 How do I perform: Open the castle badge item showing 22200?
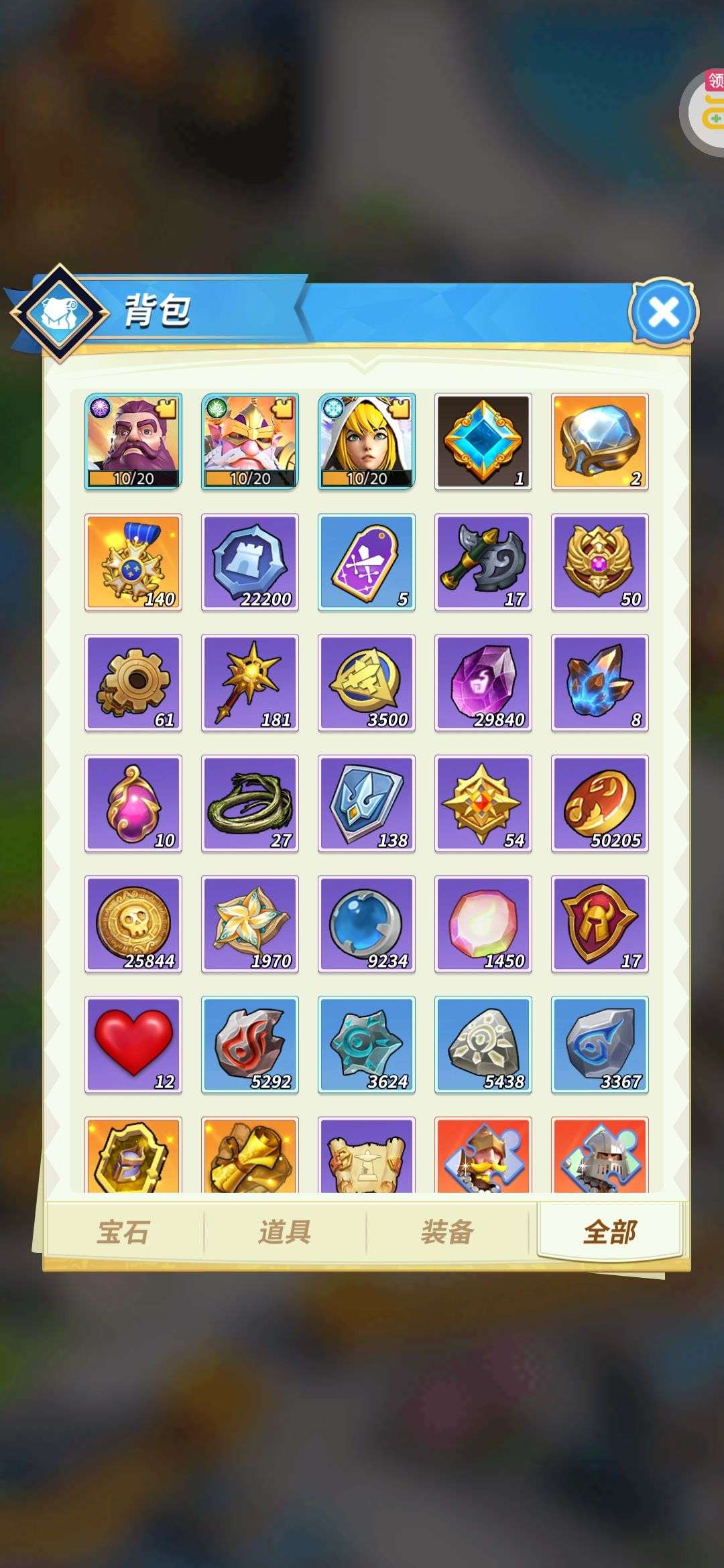250,562
